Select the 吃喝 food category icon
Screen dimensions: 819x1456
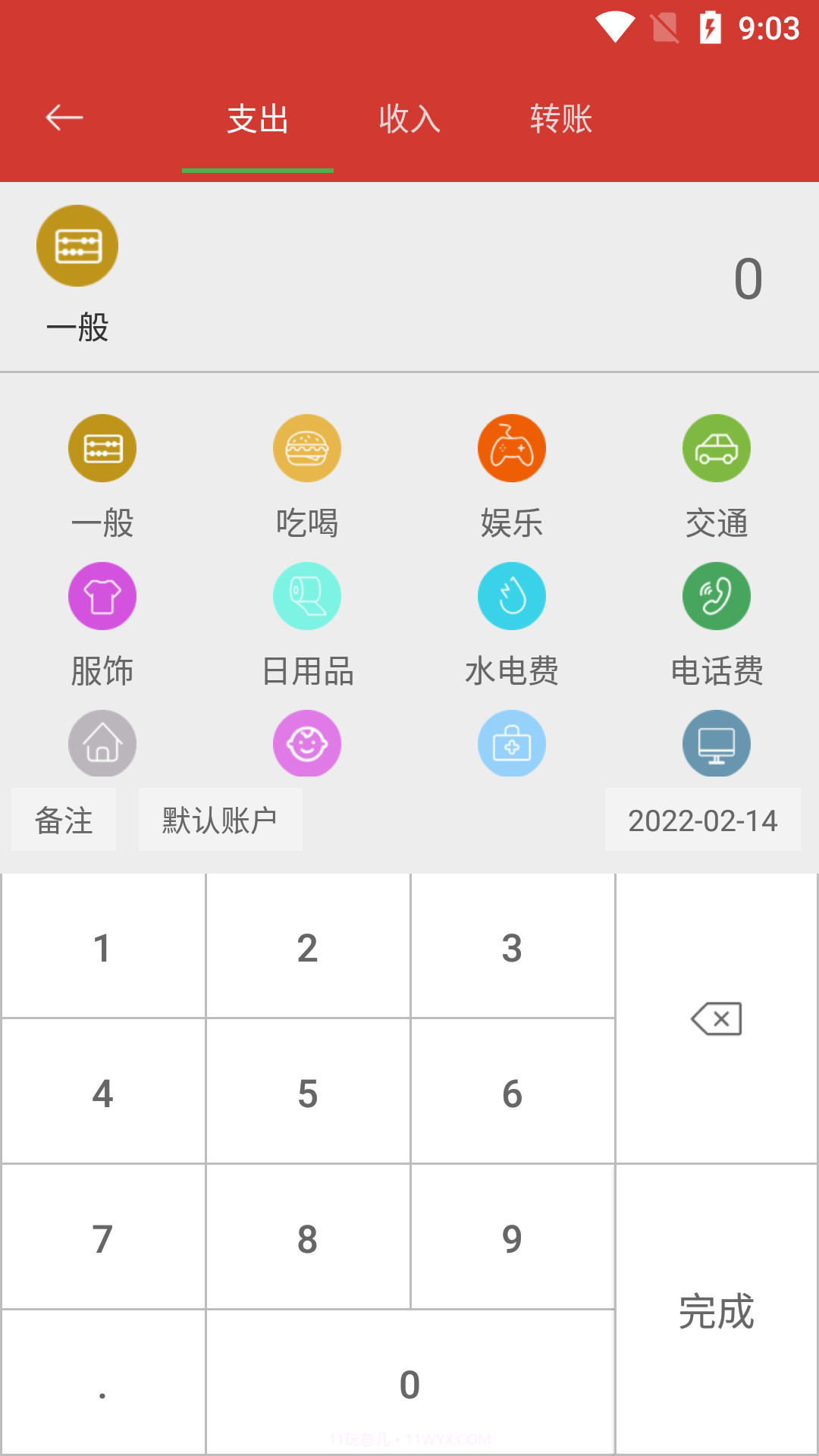307,448
